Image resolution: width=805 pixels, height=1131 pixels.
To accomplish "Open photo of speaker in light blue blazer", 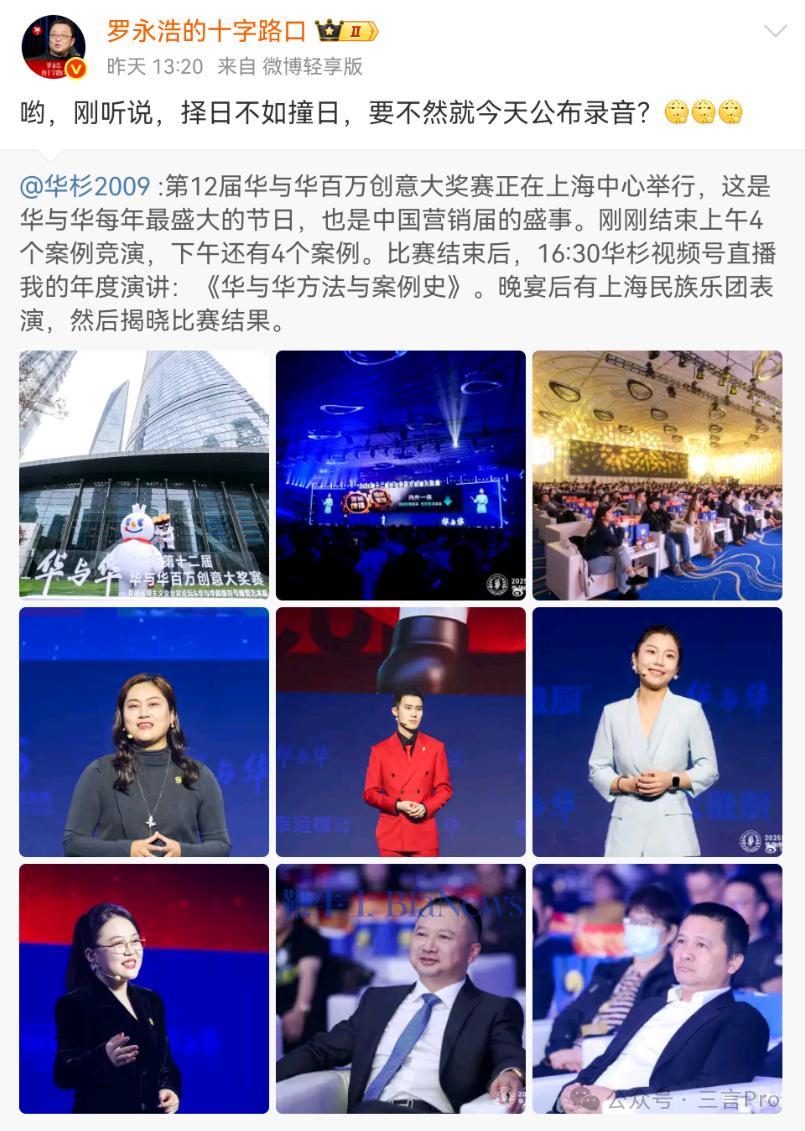I will tap(657, 732).
